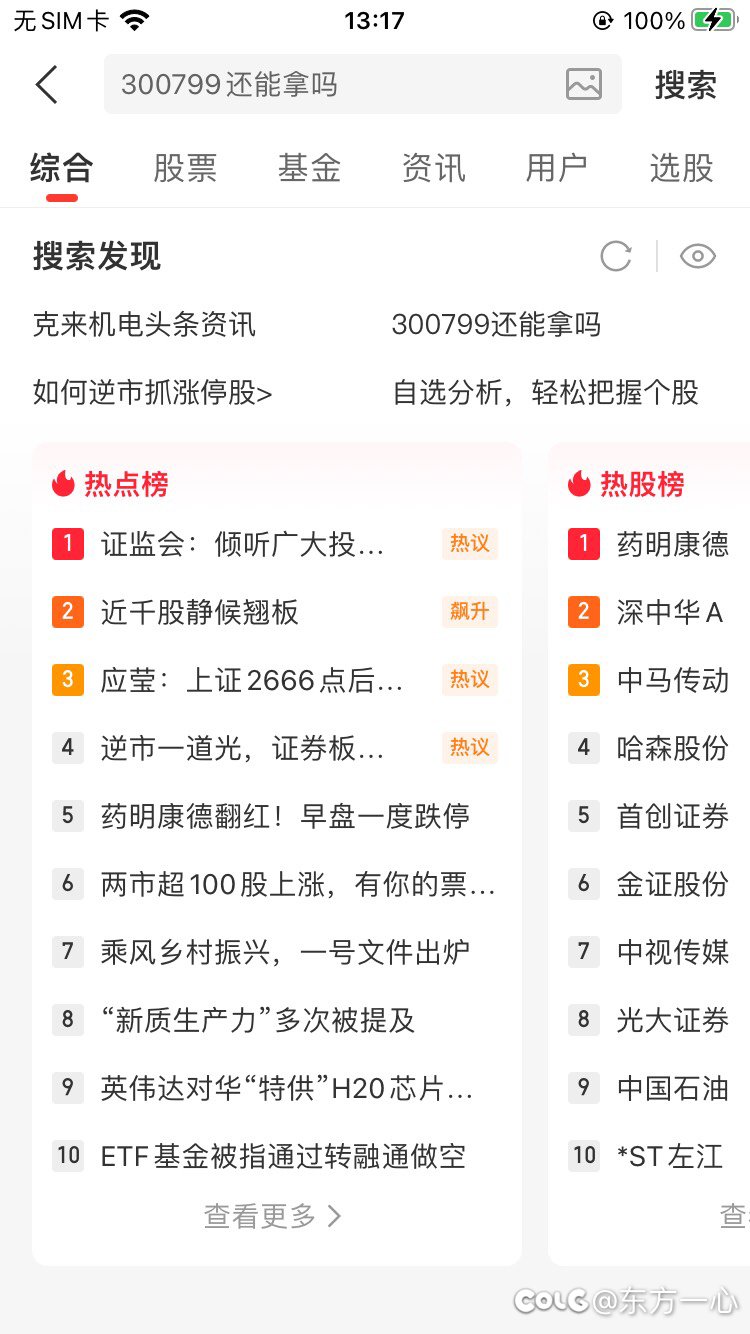The width and height of the screenshot is (750, 1334).
Task: Tap the 搜索 button
Action: click(x=685, y=85)
